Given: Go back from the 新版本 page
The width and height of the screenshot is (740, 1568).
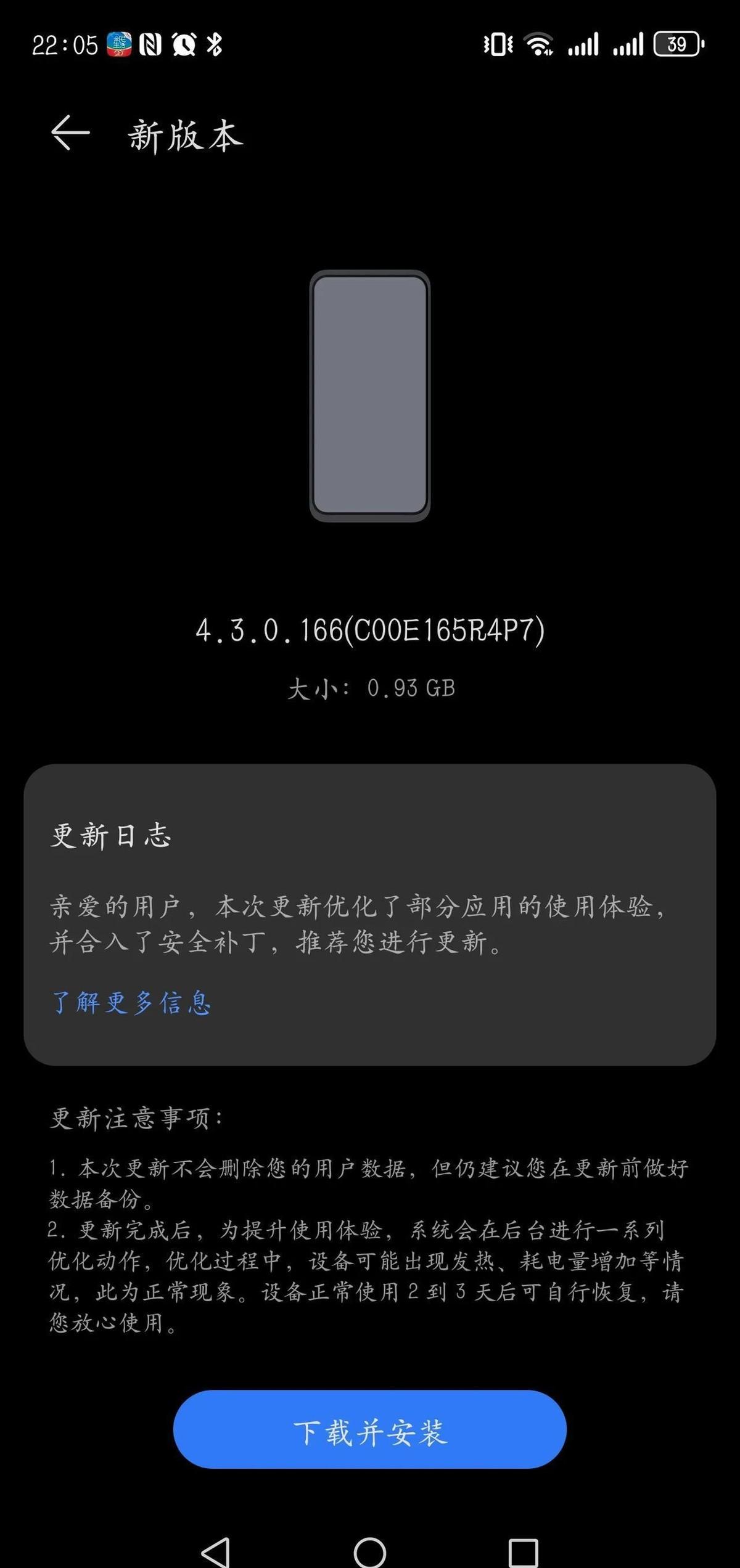Looking at the screenshot, I should coord(70,133).
